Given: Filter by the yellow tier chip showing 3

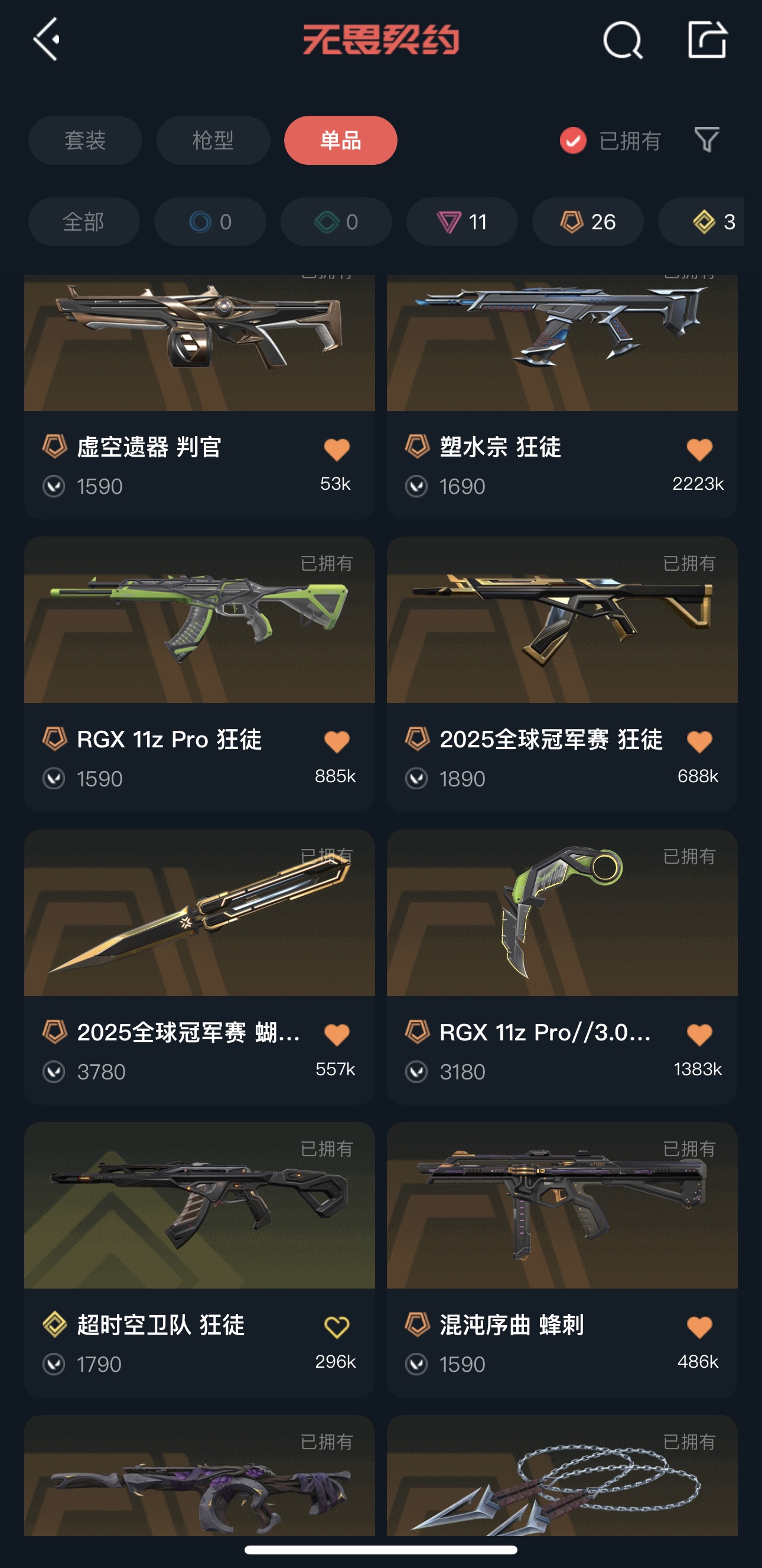Looking at the screenshot, I should coord(706,222).
